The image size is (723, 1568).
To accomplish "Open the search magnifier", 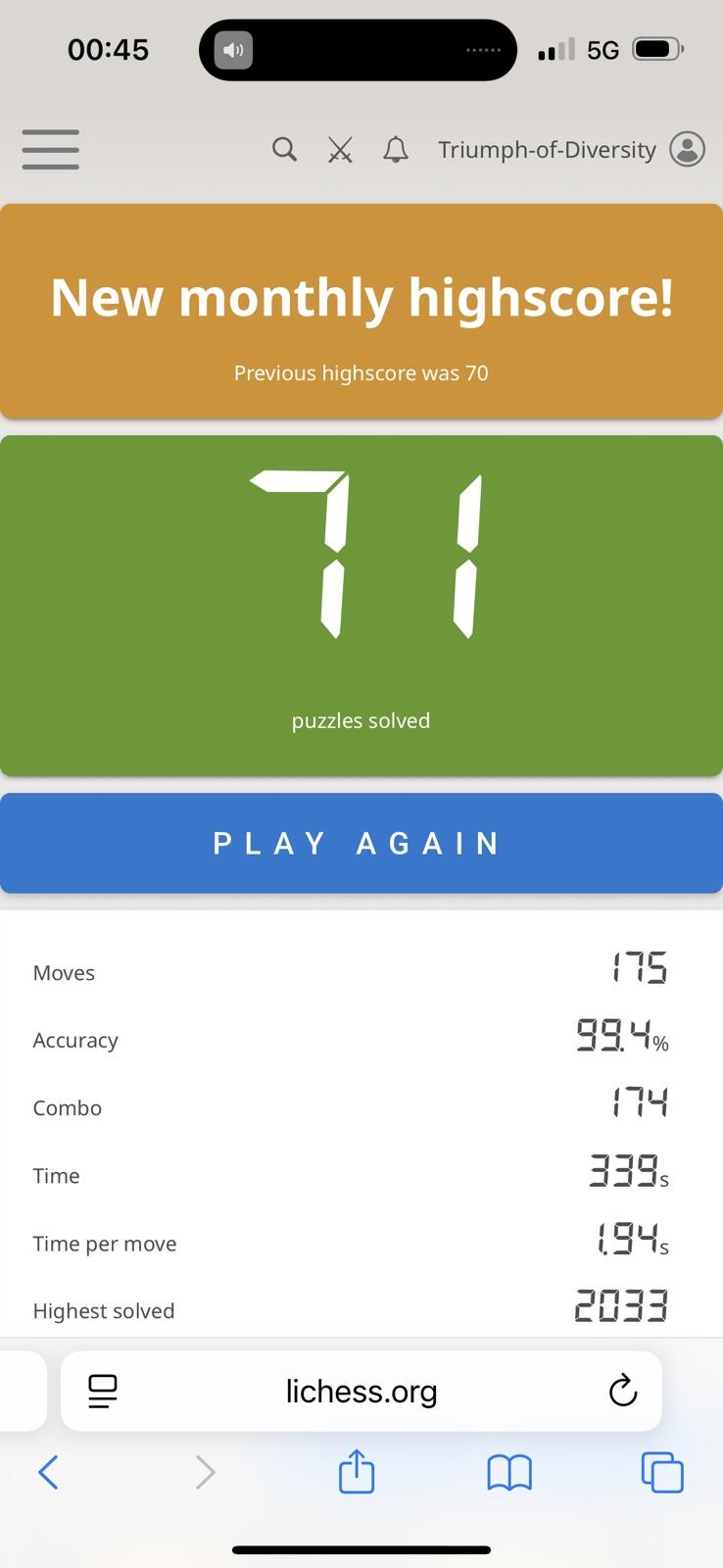I will point(284,150).
